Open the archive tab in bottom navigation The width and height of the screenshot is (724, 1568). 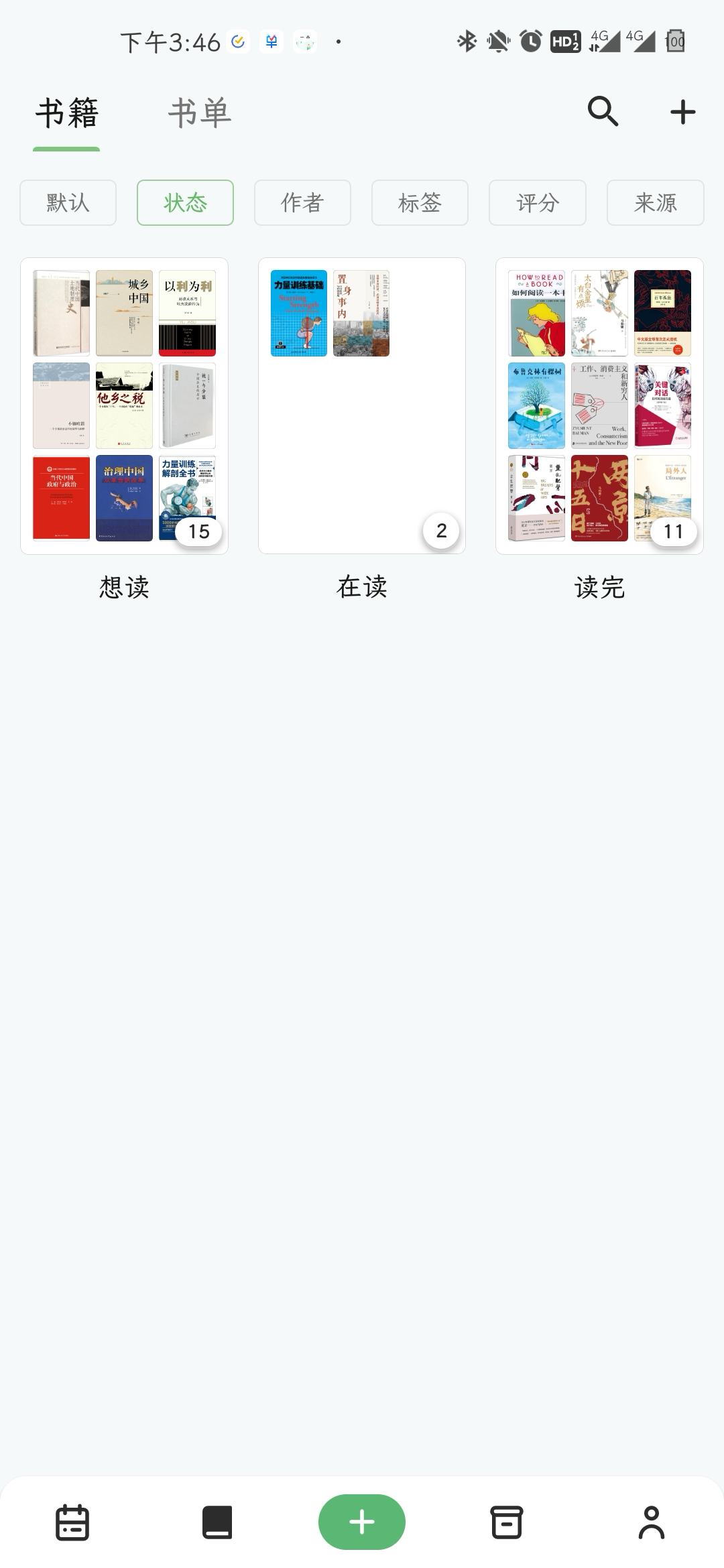(507, 1521)
